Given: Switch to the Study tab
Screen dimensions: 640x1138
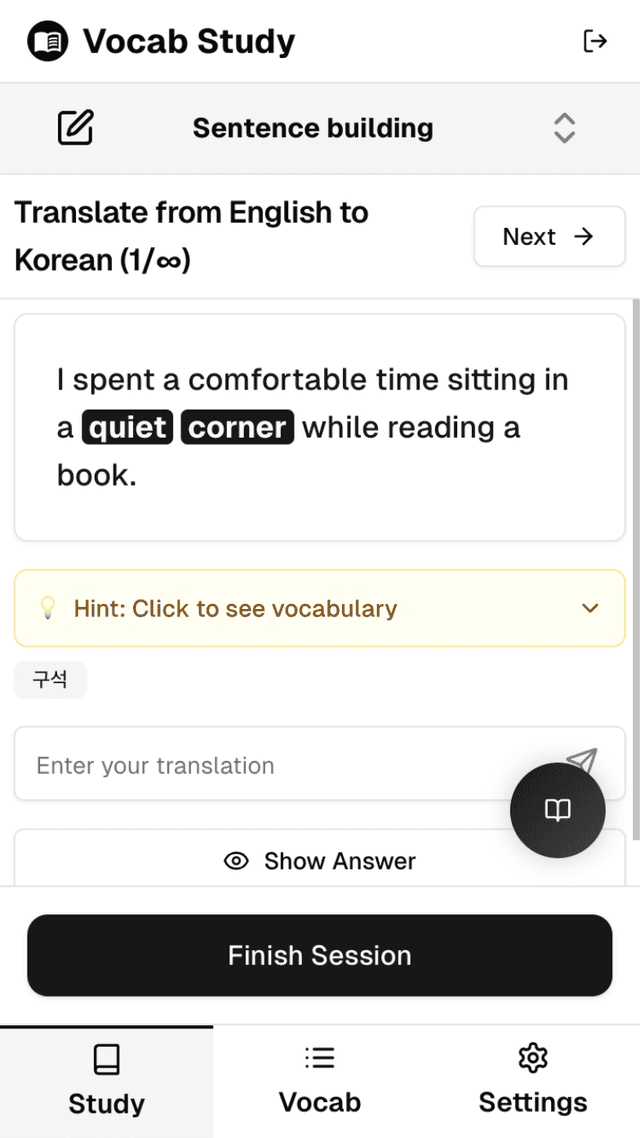Looking at the screenshot, I should (x=107, y=1081).
